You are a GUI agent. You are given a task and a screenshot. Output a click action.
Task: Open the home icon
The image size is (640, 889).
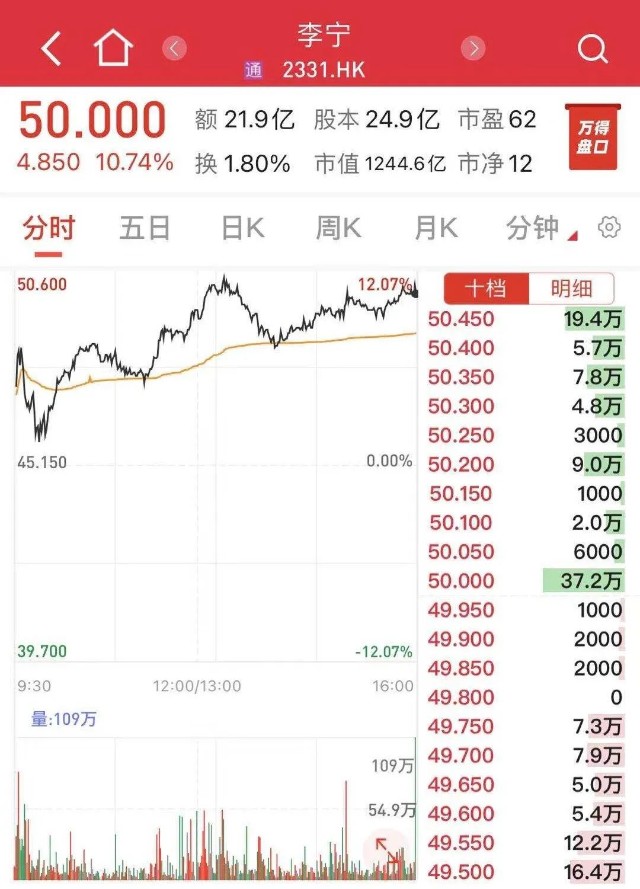point(113,48)
